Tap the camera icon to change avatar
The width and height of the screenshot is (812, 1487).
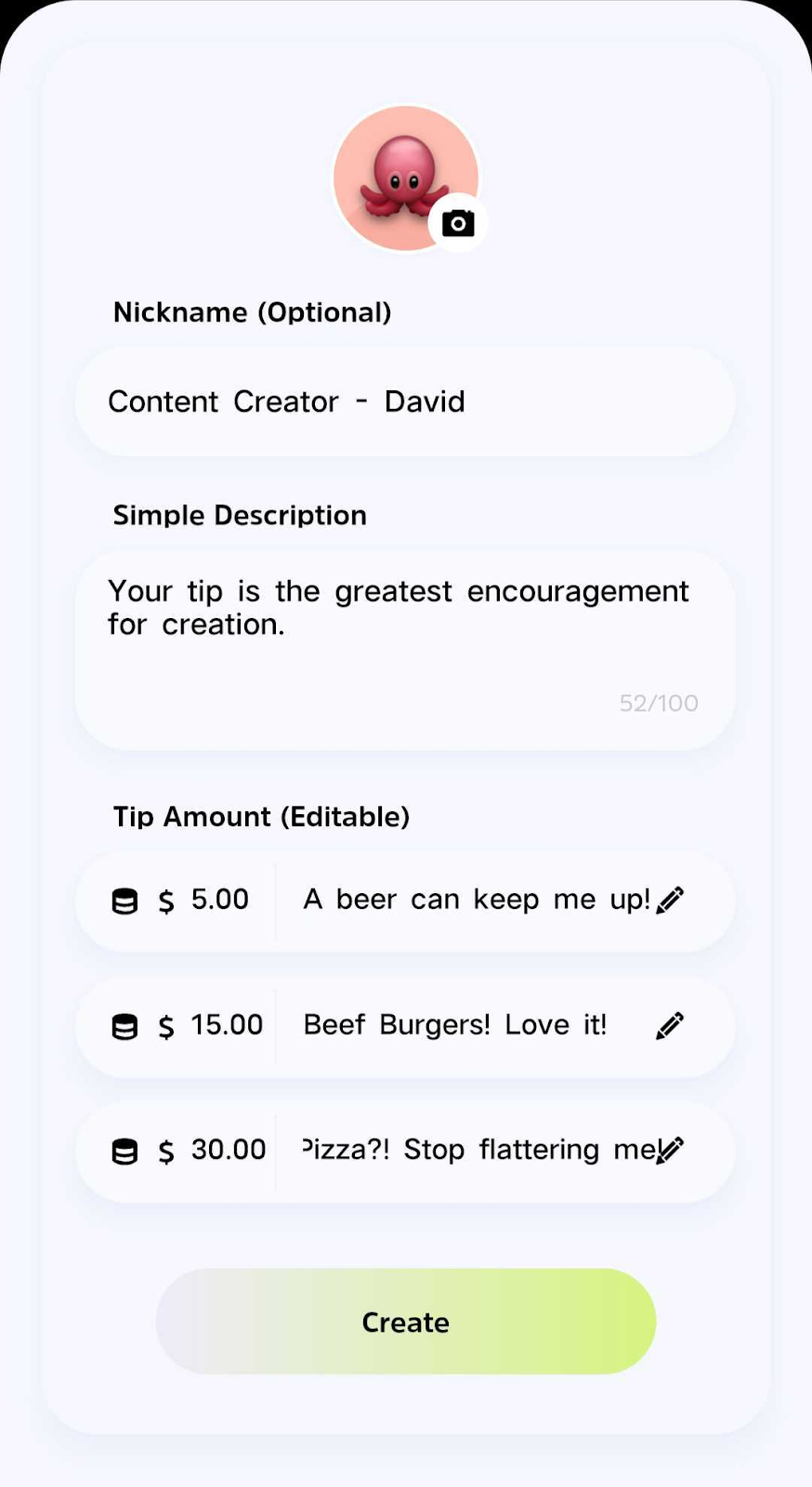pyautogui.click(x=458, y=223)
